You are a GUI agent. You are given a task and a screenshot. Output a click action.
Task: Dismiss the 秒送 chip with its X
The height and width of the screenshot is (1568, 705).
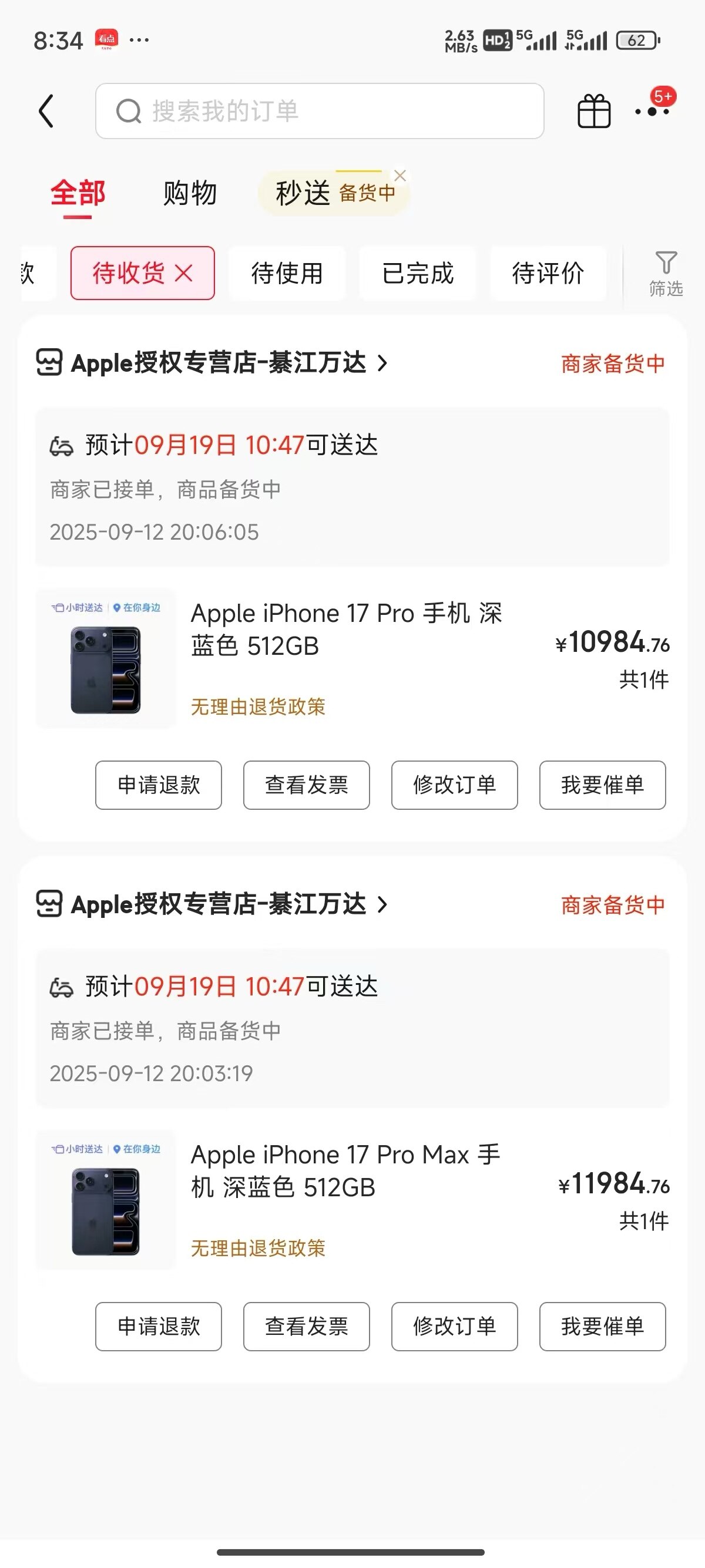click(400, 176)
